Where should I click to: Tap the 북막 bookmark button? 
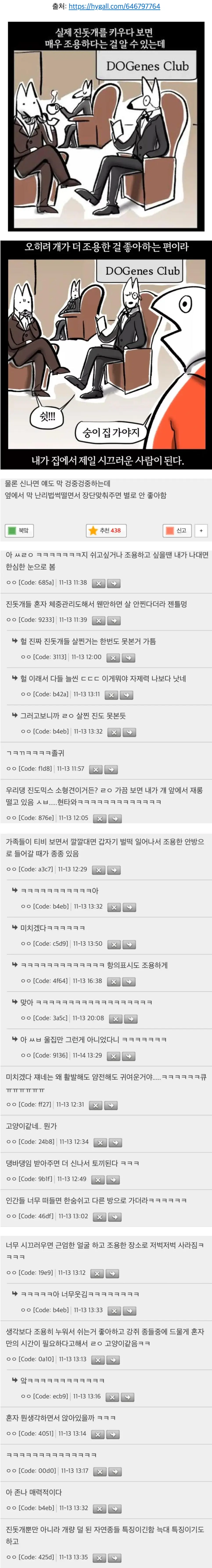pos(20,530)
